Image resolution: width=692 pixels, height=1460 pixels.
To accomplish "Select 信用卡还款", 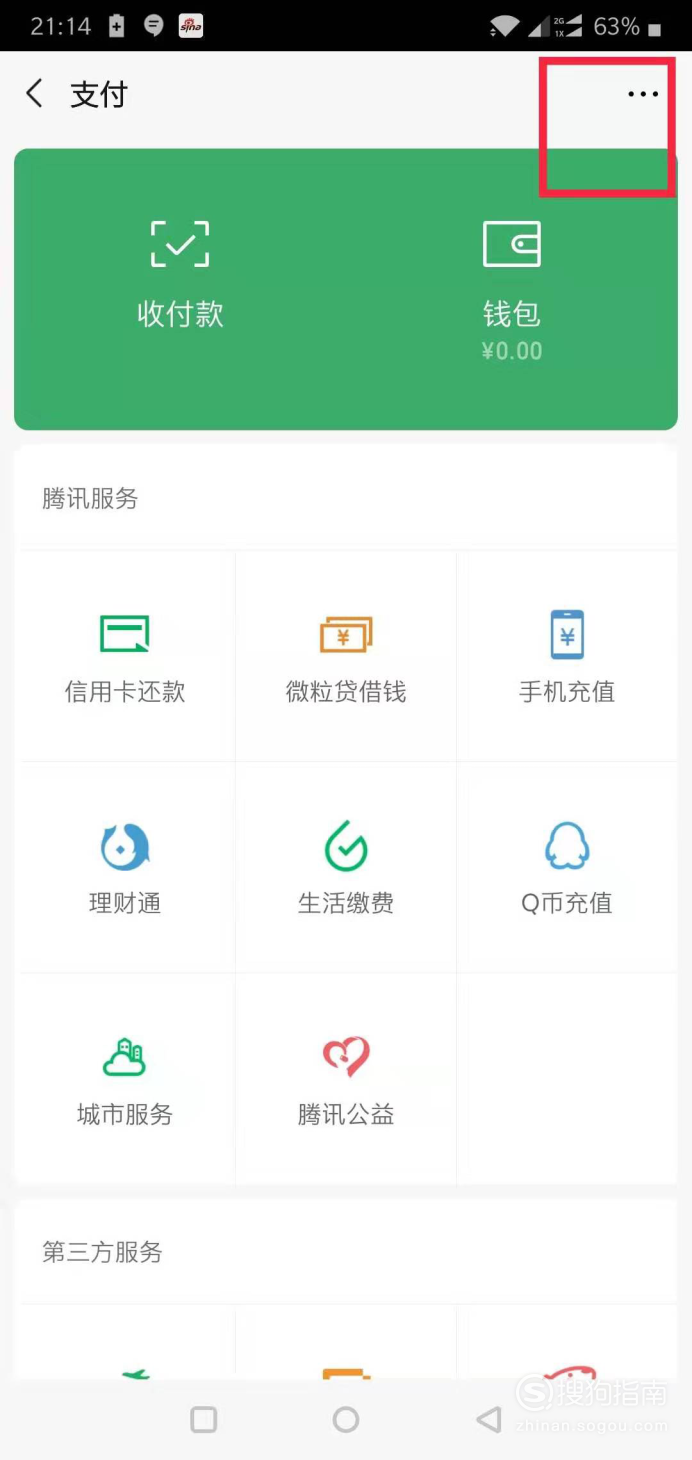I will pyautogui.click(x=126, y=657).
